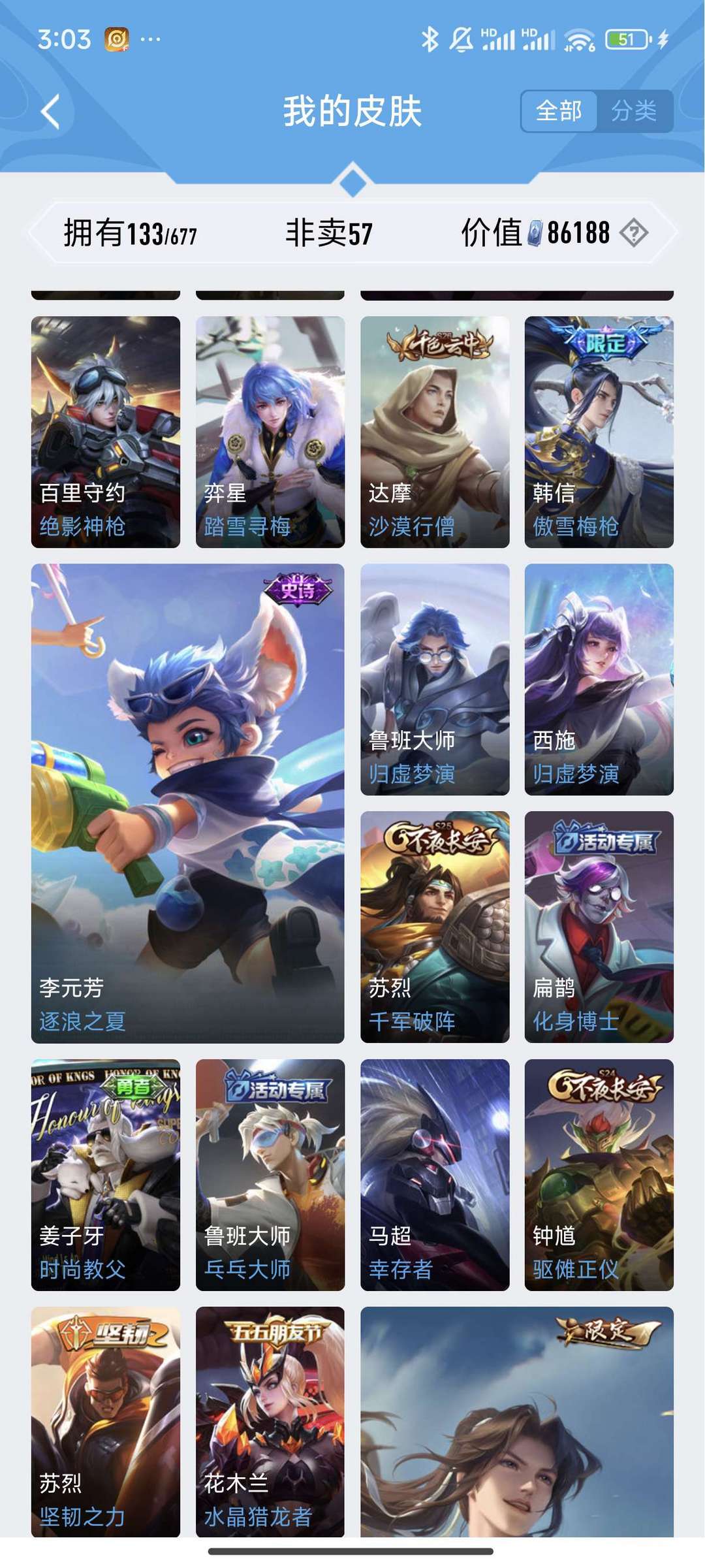Open the 扁鹊 化身博士 skin card
This screenshot has width=705, height=1568.
[599, 927]
